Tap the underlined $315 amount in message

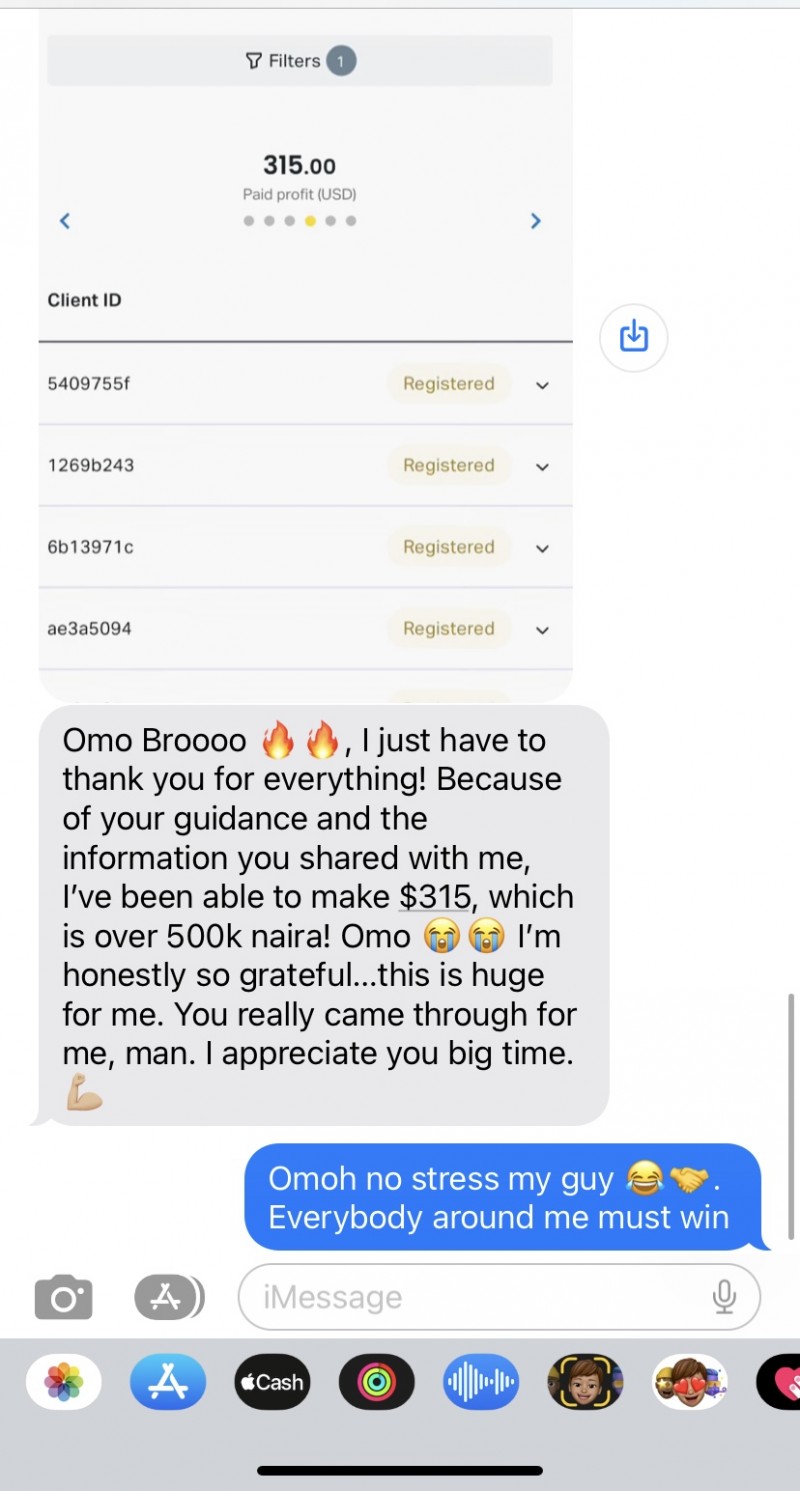[x=434, y=896]
